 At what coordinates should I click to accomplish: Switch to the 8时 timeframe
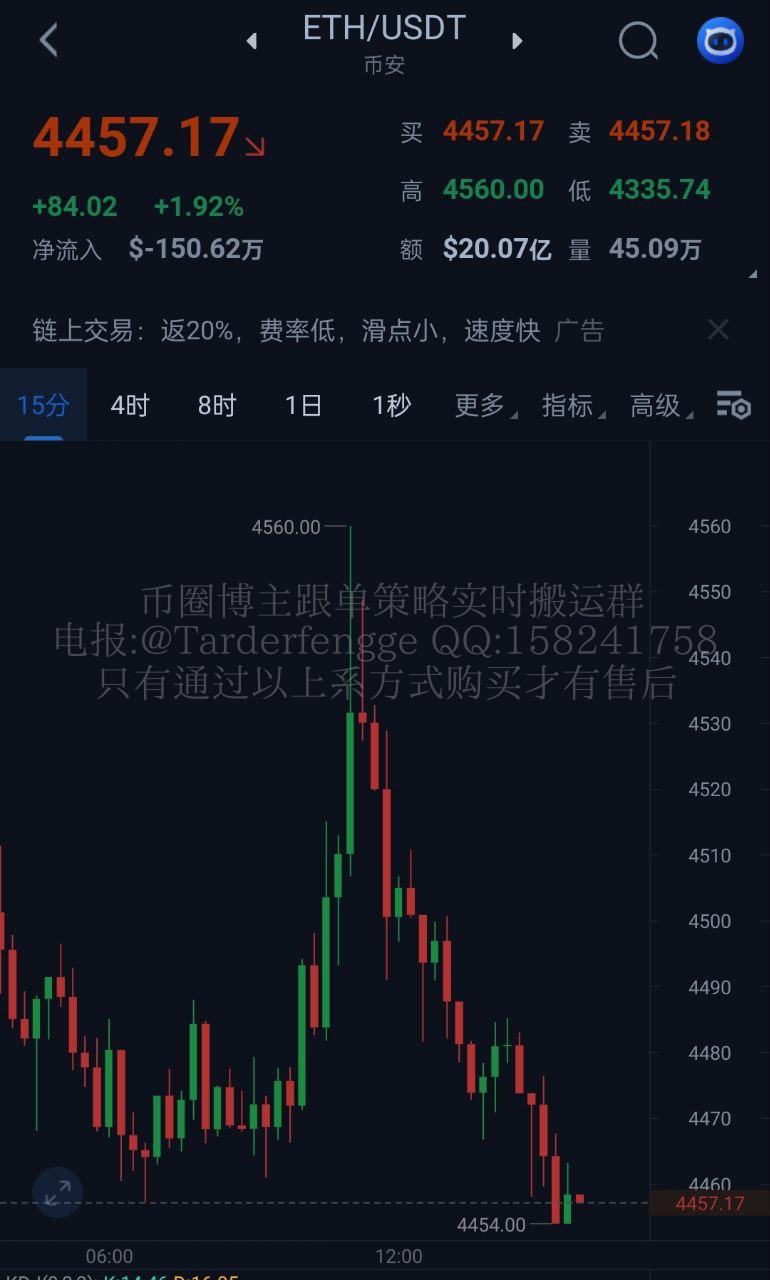point(217,405)
